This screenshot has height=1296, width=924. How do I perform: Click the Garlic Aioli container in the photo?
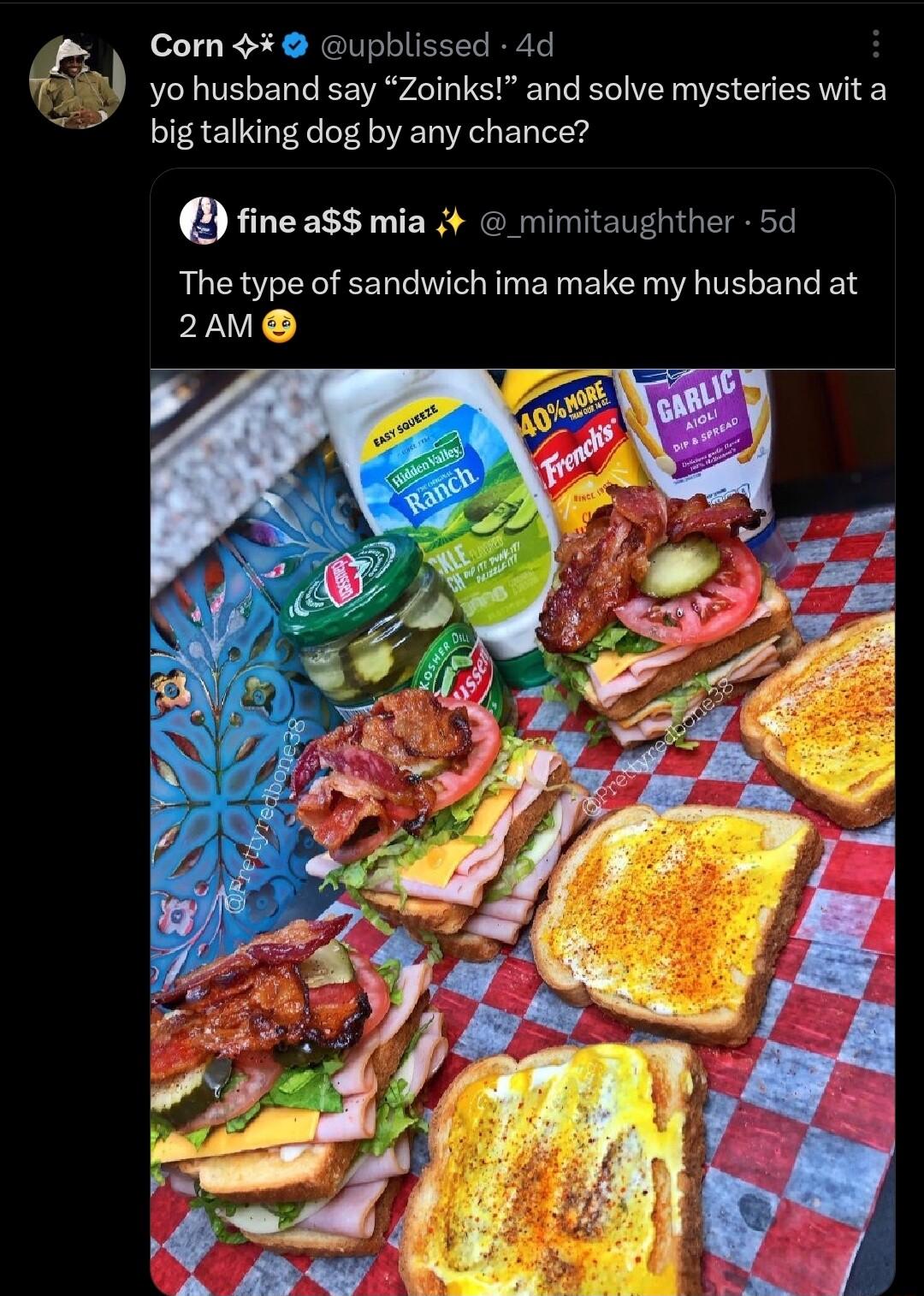point(702,428)
